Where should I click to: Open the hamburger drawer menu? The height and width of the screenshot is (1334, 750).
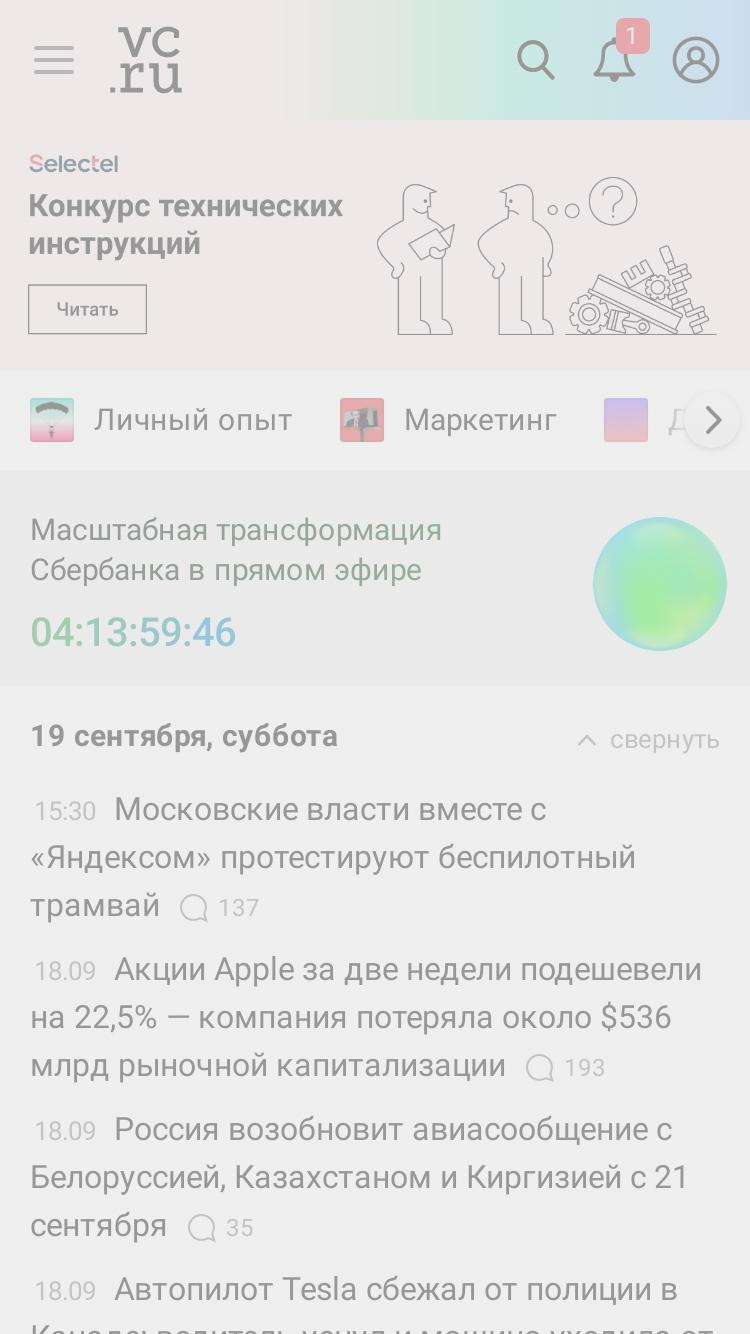pyautogui.click(x=54, y=60)
